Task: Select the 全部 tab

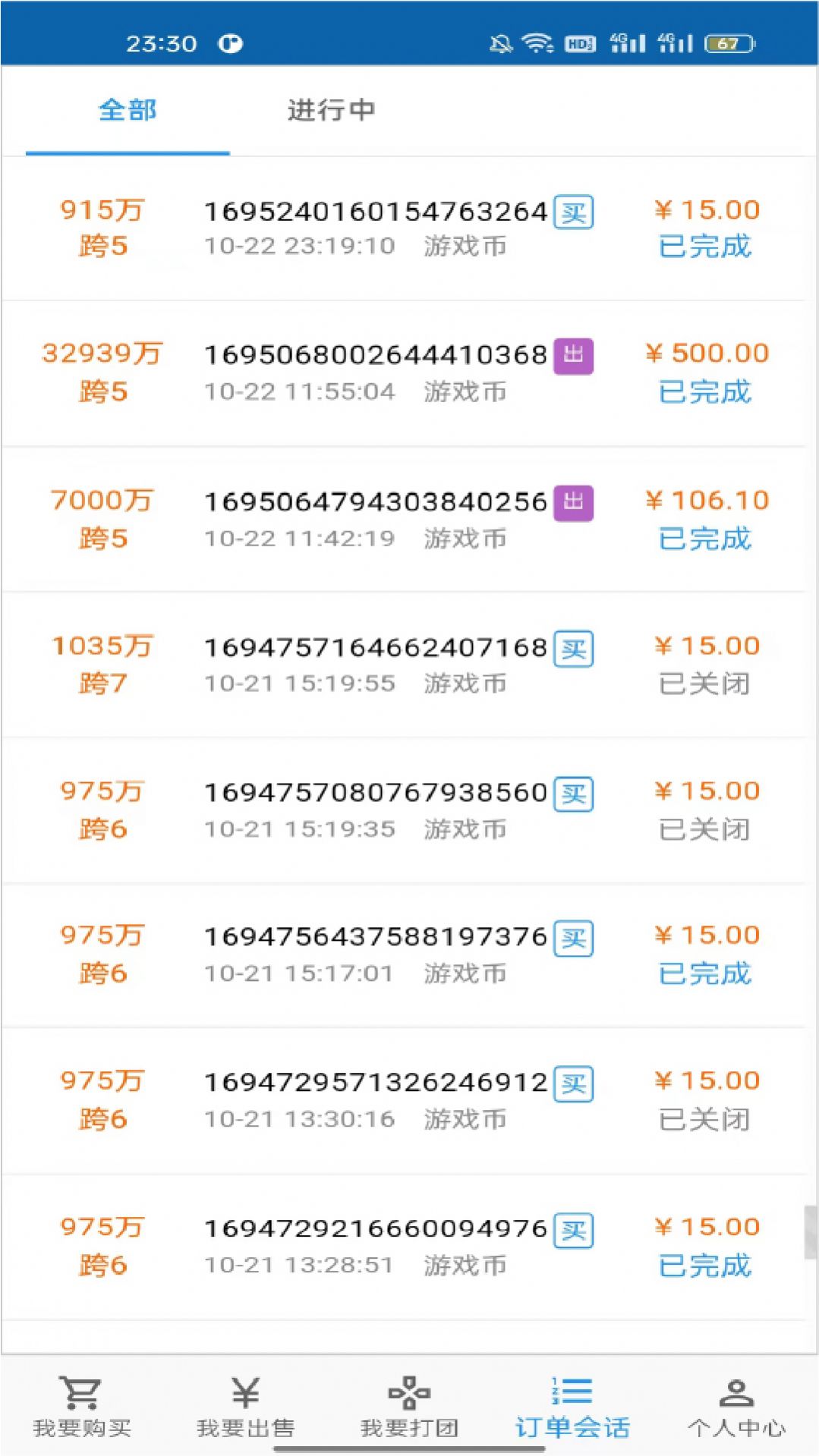Action: point(127,111)
